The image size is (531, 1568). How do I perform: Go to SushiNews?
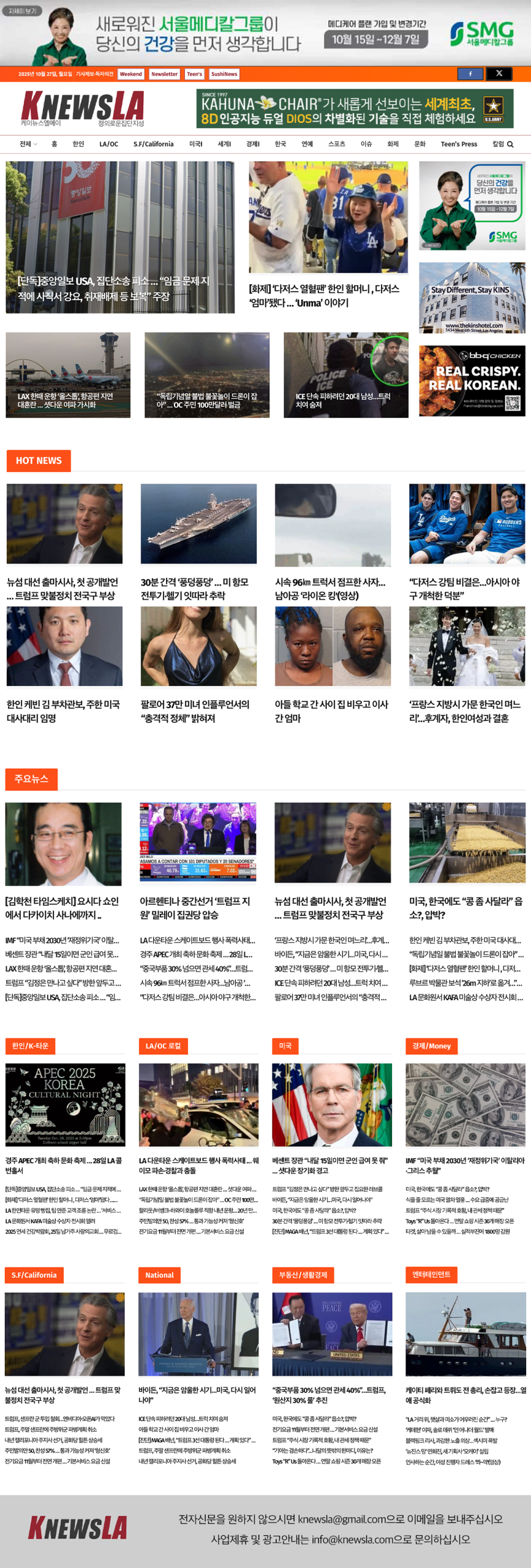(x=224, y=74)
